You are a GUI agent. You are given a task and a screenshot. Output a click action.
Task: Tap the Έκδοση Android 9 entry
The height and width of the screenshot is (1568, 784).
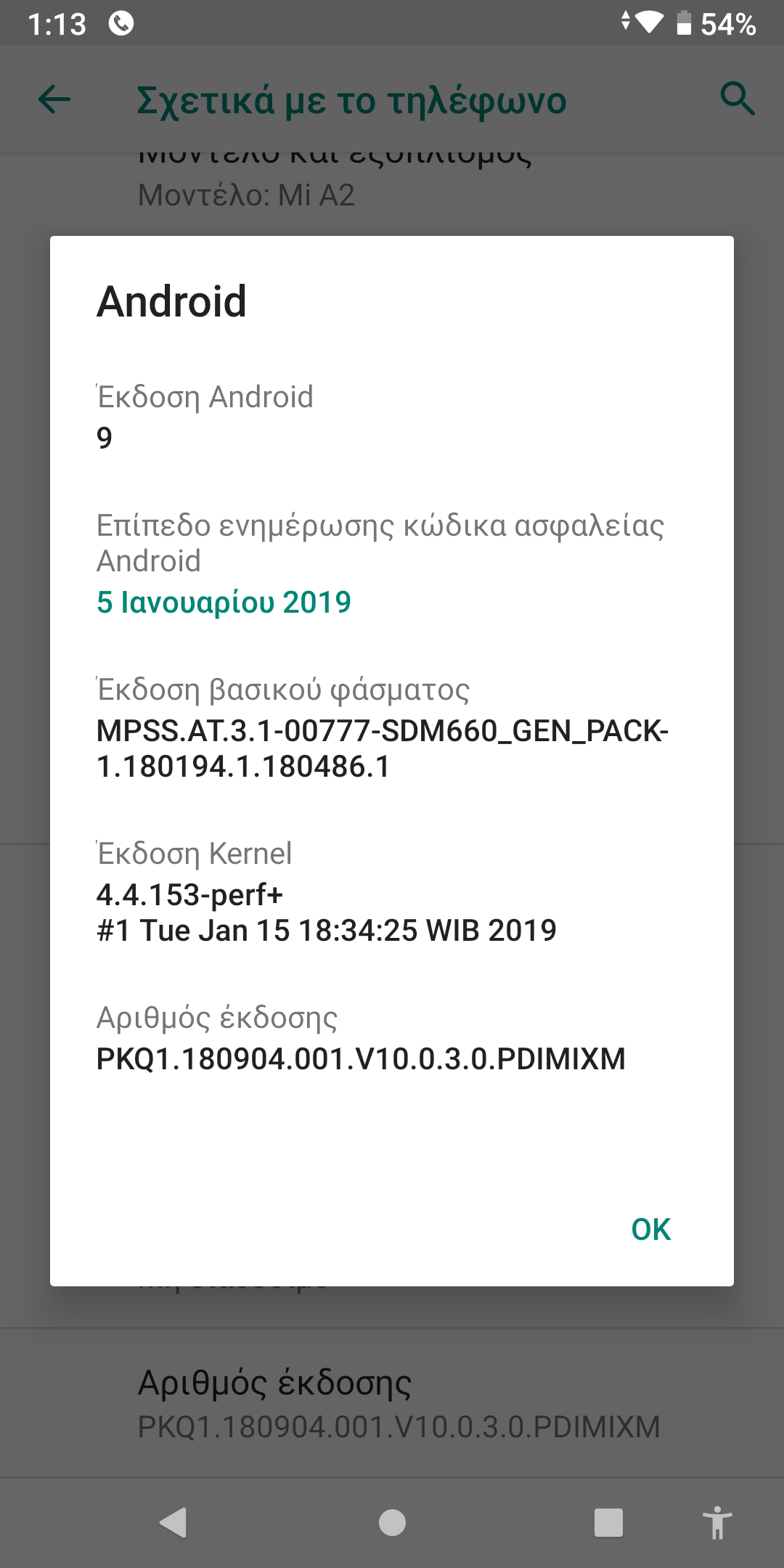click(x=205, y=417)
